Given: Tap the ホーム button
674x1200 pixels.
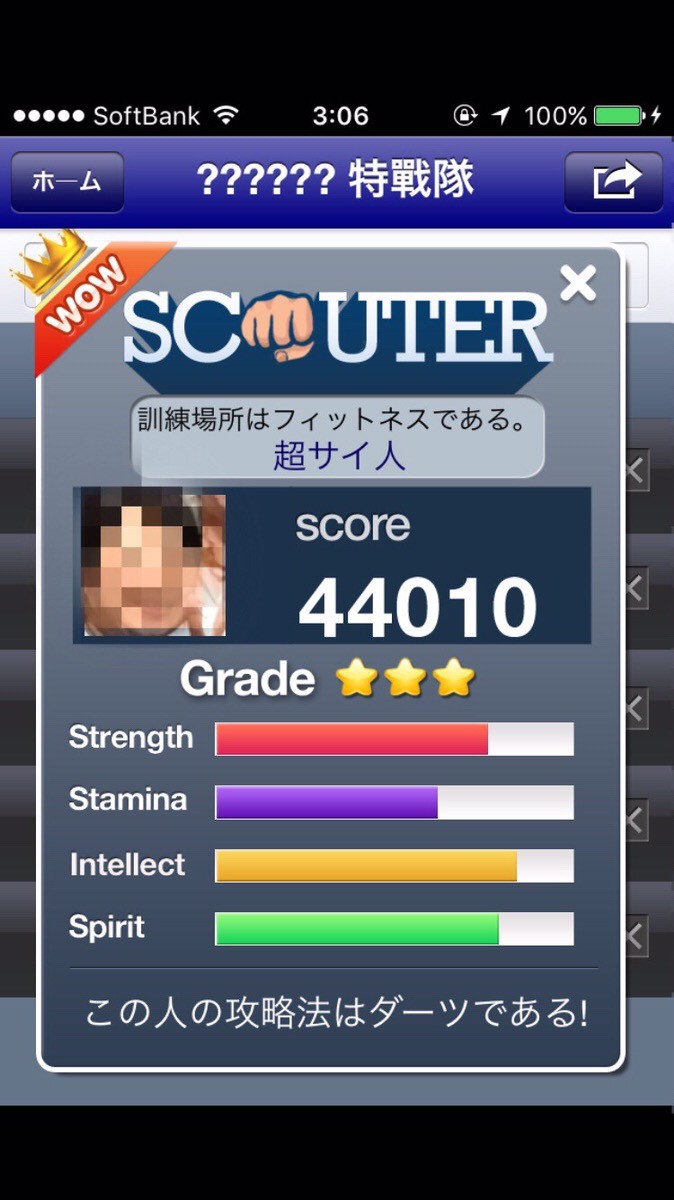Looking at the screenshot, I should tap(67, 182).
